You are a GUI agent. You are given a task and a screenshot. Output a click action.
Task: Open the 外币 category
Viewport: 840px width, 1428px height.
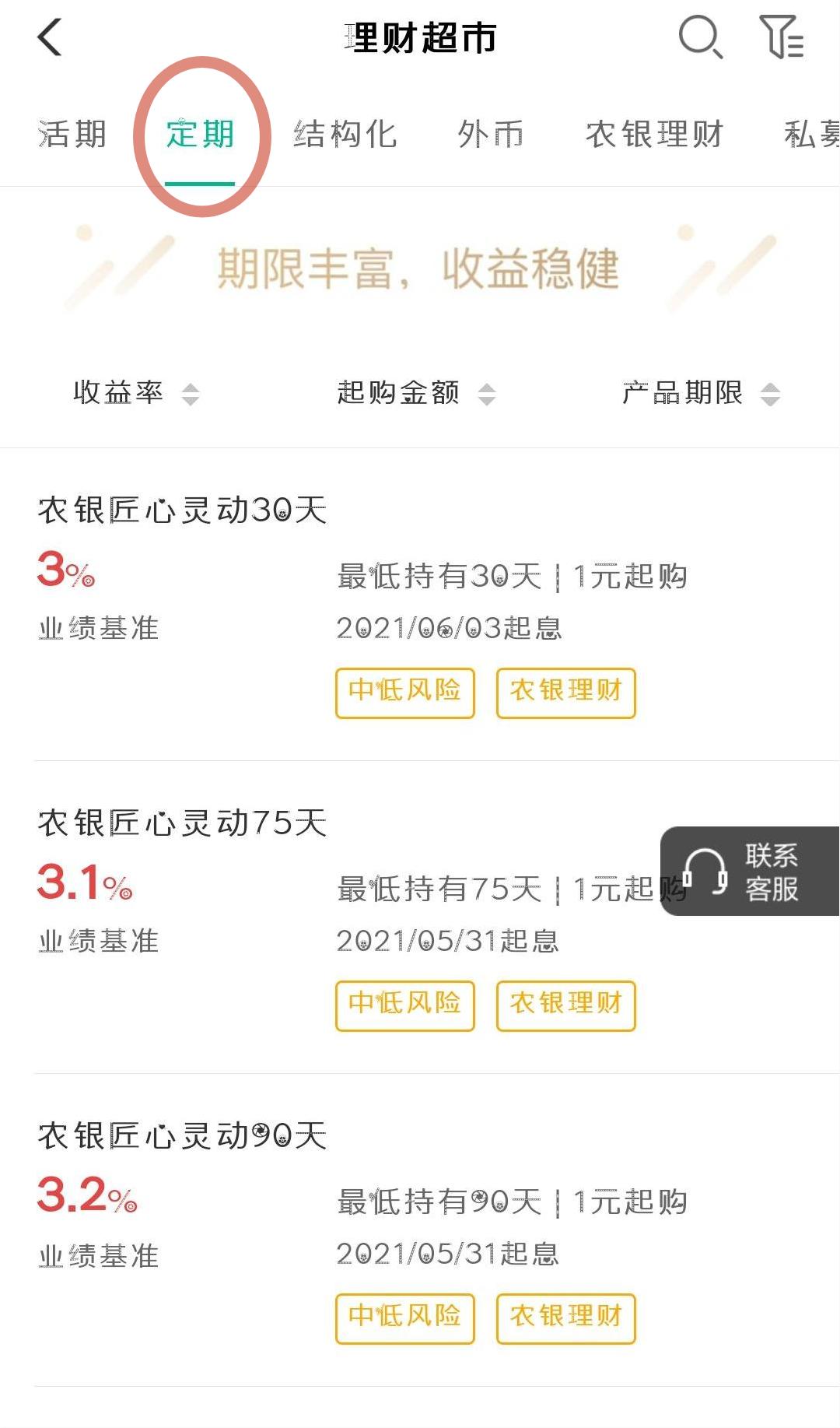coord(492,134)
